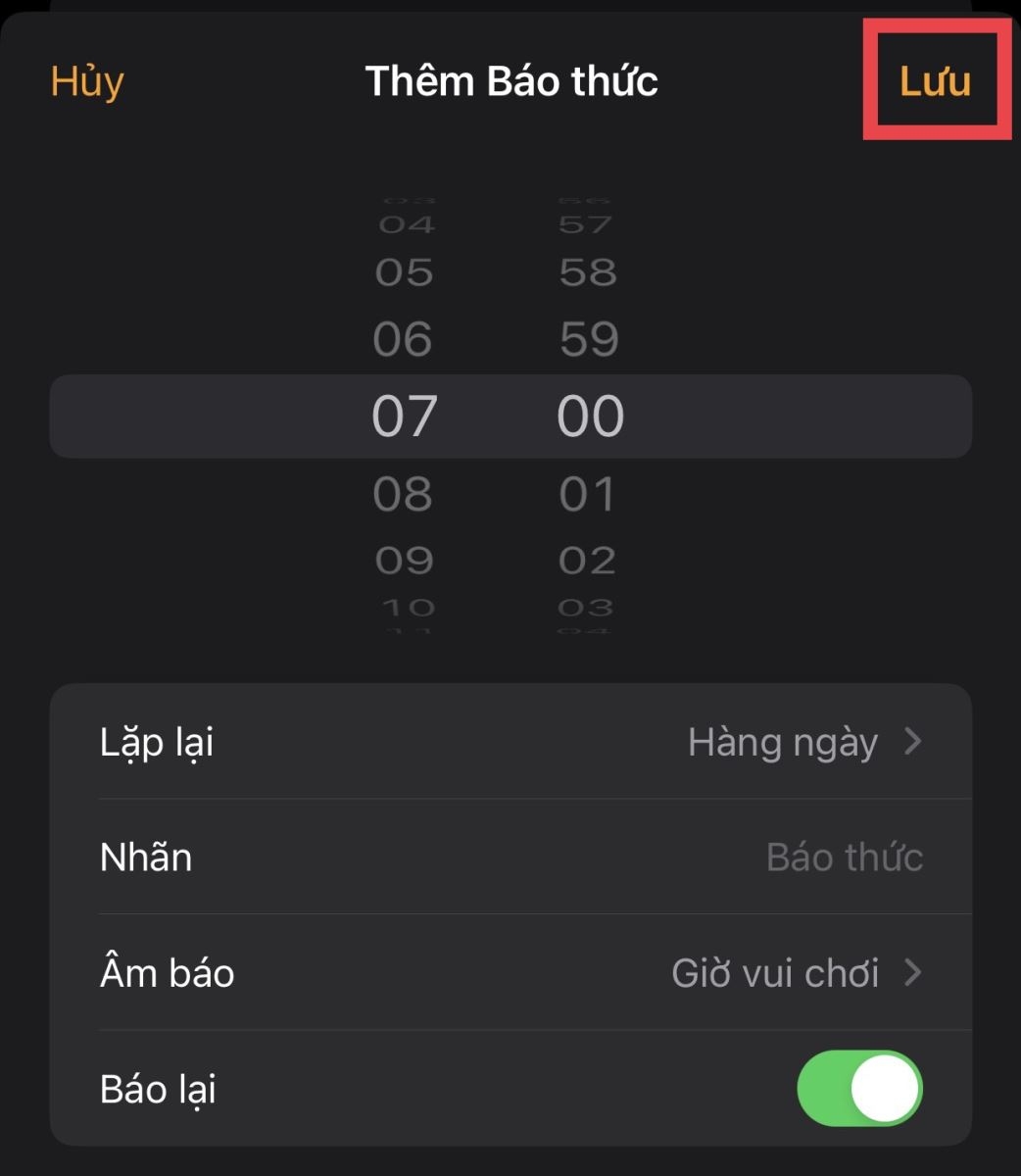Select hour 05 in the picker wheel
Viewport: 1021px width, 1176px height.
point(406,272)
